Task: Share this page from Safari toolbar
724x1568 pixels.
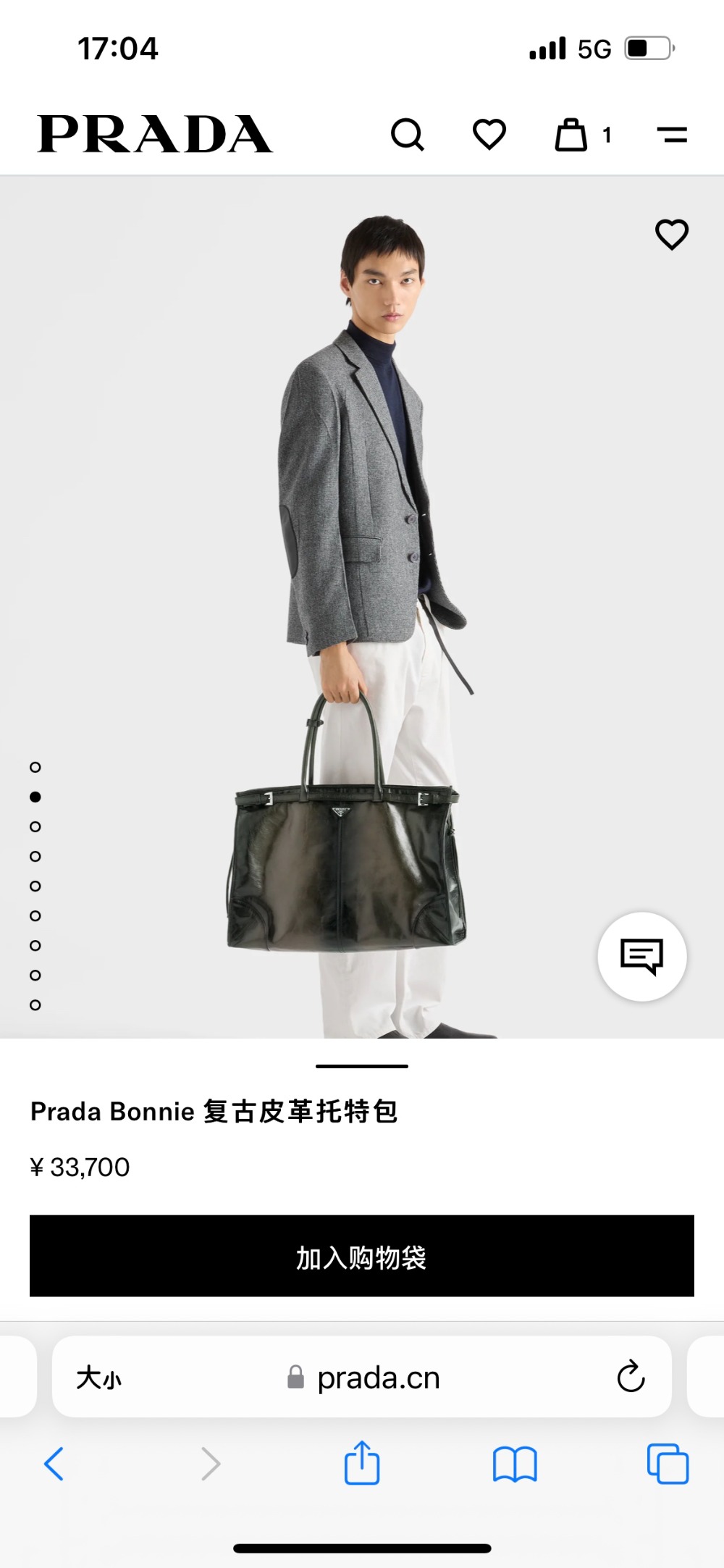Action: [x=362, y=1464]
